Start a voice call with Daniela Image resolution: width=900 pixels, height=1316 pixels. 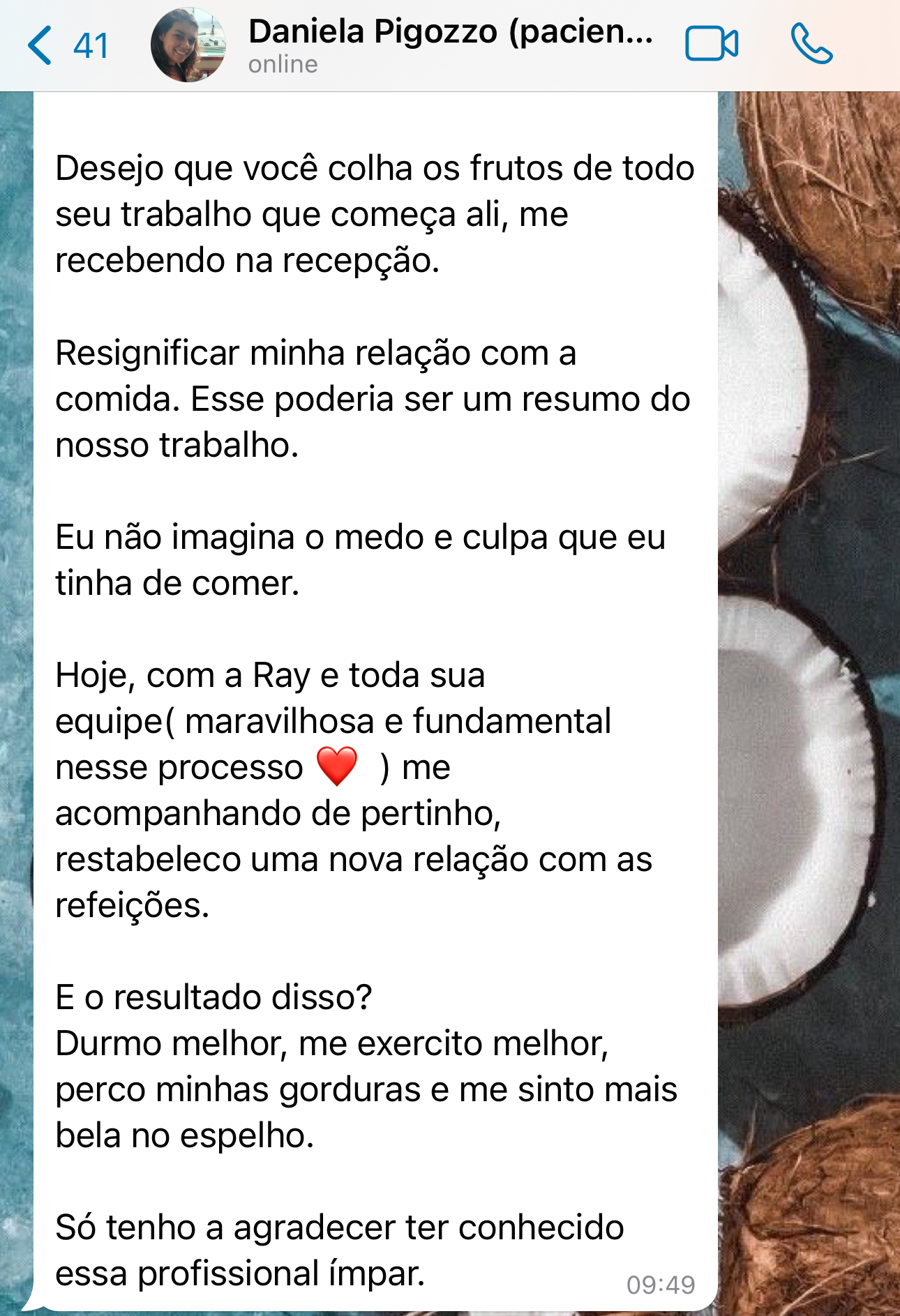tap(811, 45)
